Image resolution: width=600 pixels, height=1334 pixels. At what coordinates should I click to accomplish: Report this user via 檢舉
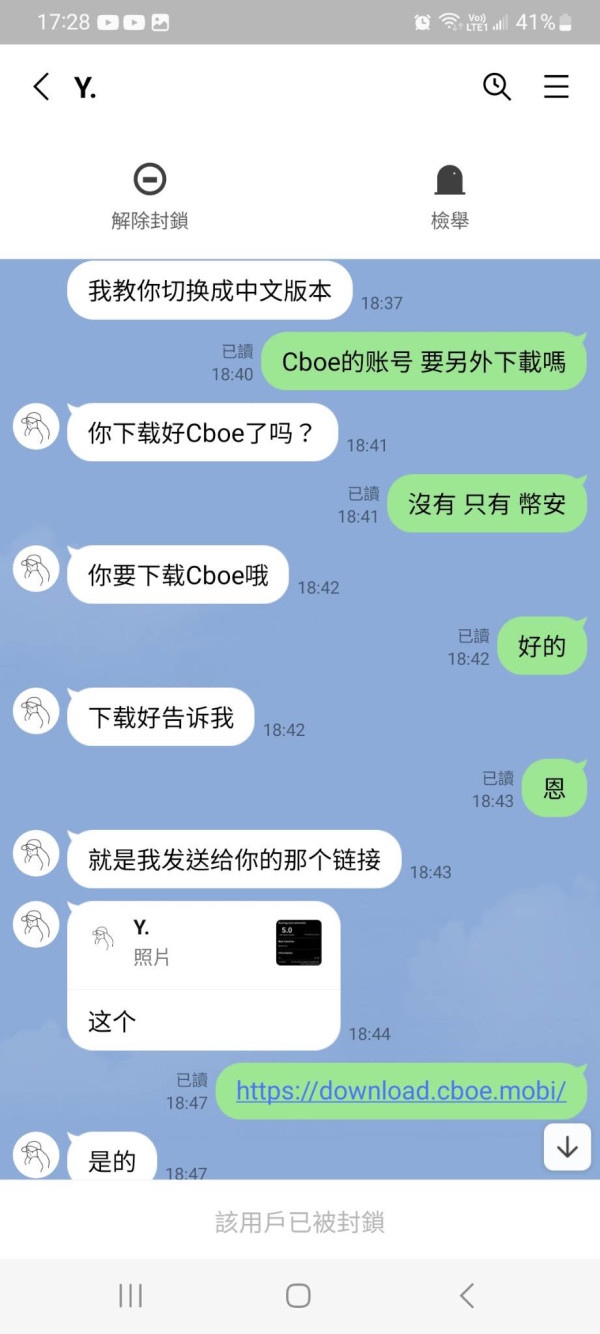click(x=450, y=196)
